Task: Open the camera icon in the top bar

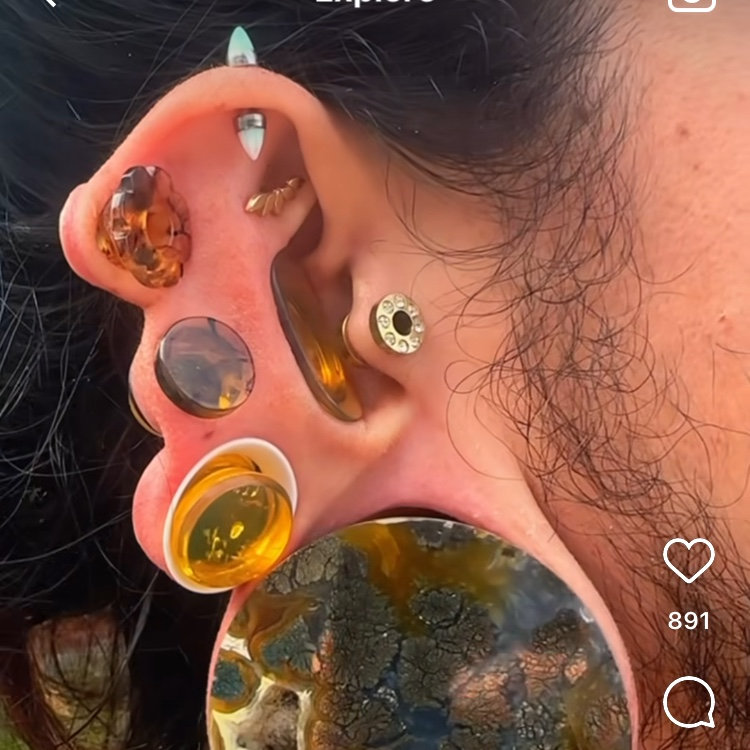Action: 692,3
